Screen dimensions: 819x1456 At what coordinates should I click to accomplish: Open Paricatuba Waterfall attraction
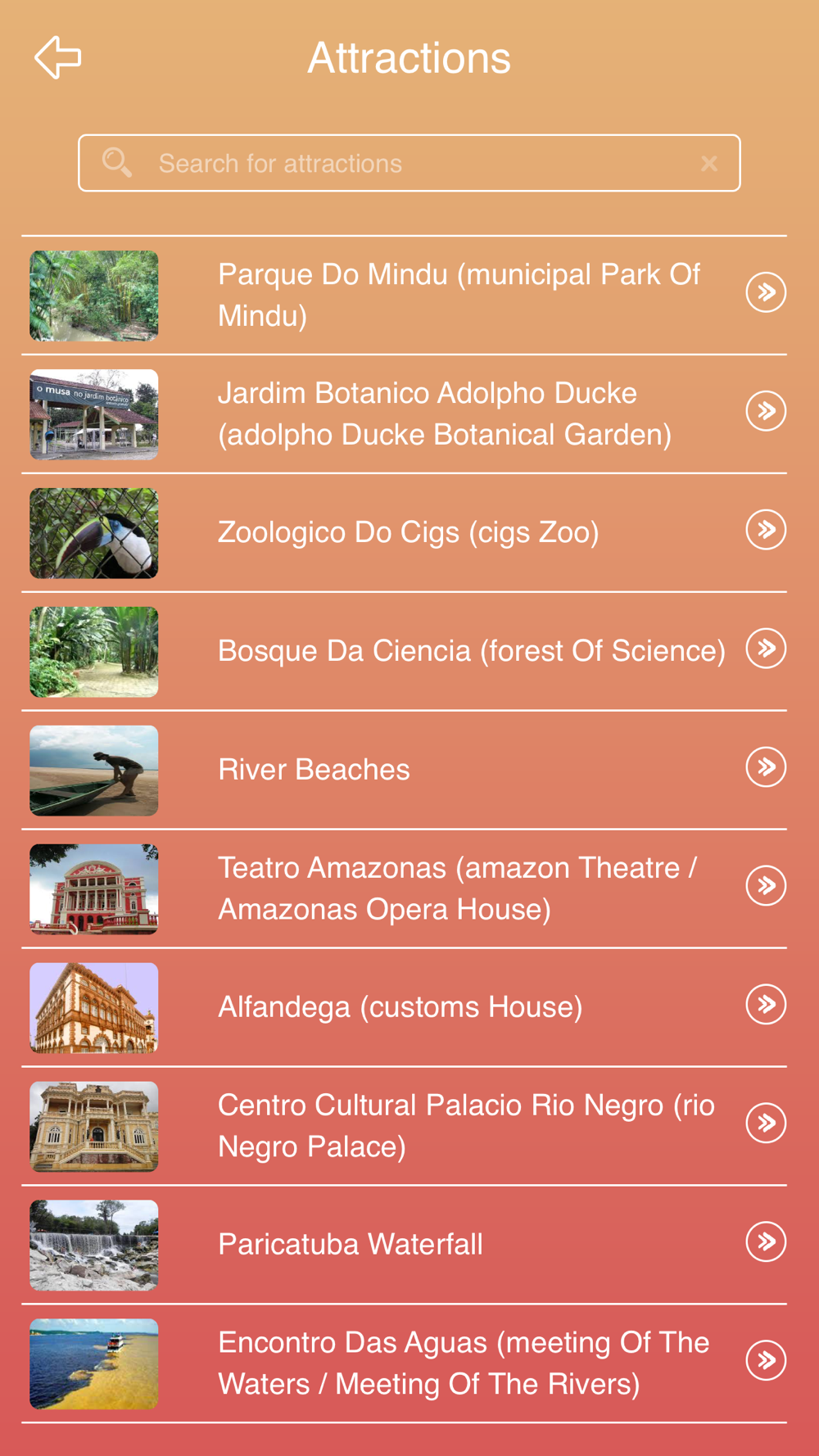click(405, 1246)
